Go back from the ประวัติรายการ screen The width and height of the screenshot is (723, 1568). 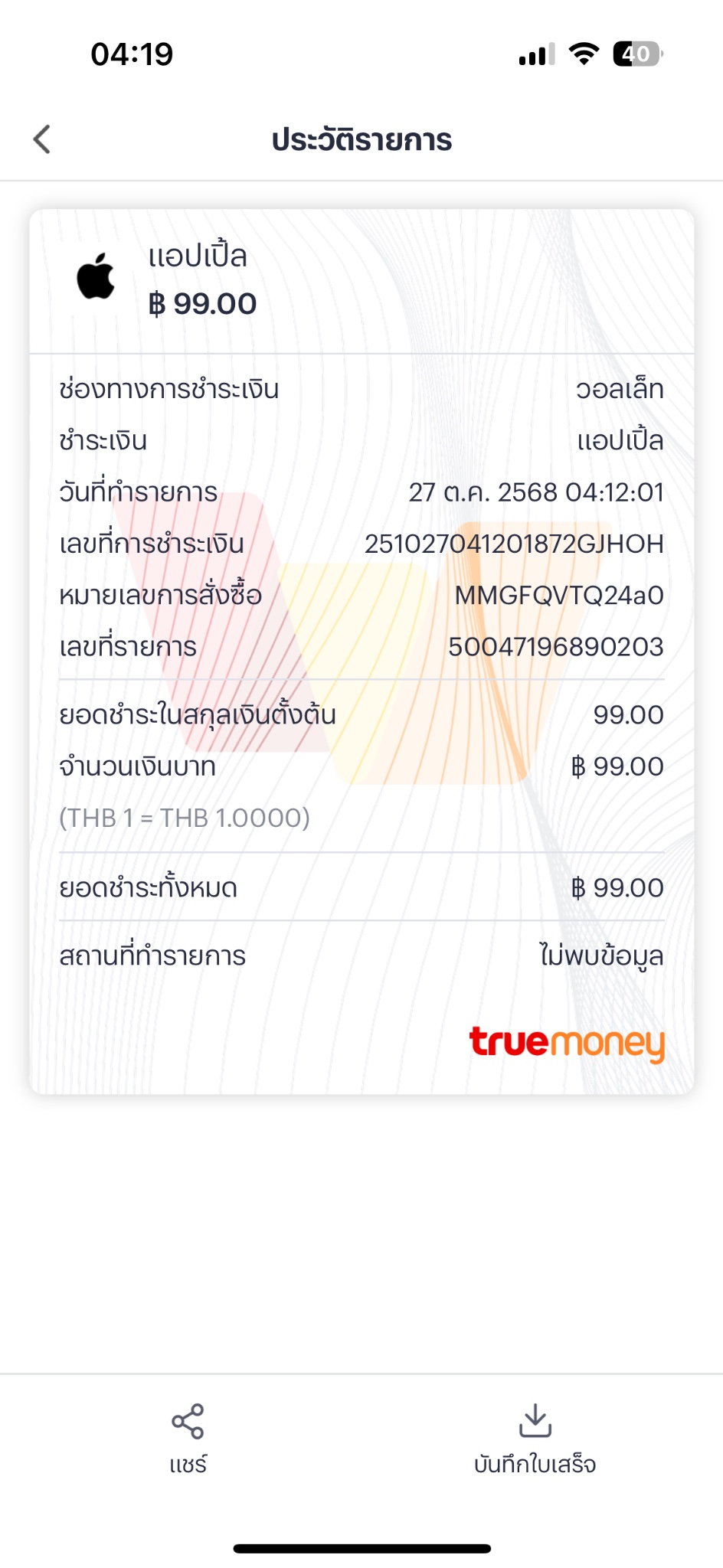42,139
